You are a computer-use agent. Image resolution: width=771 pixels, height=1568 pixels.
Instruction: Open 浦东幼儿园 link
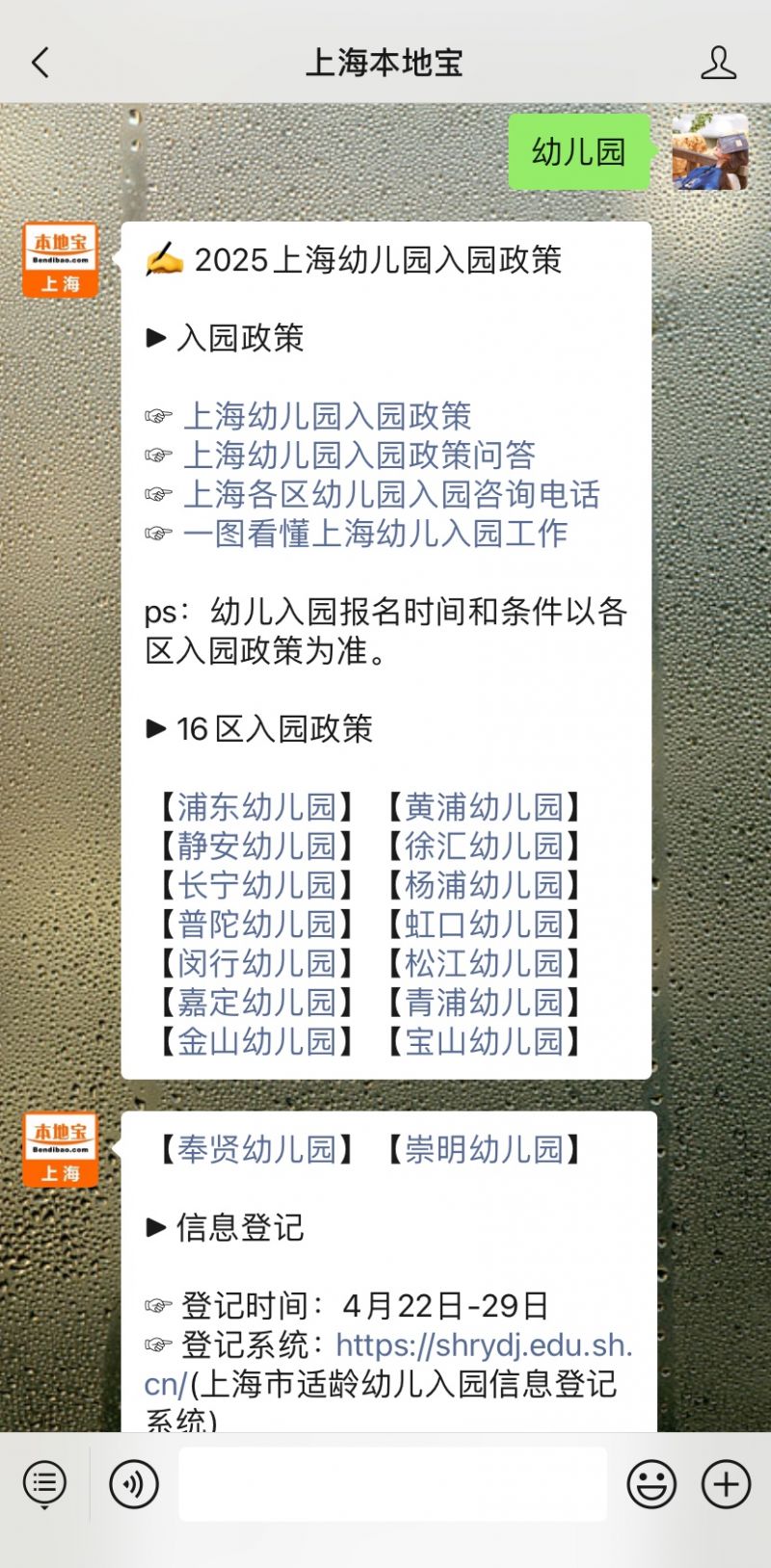pyautogui.click(x=256, y=807)
